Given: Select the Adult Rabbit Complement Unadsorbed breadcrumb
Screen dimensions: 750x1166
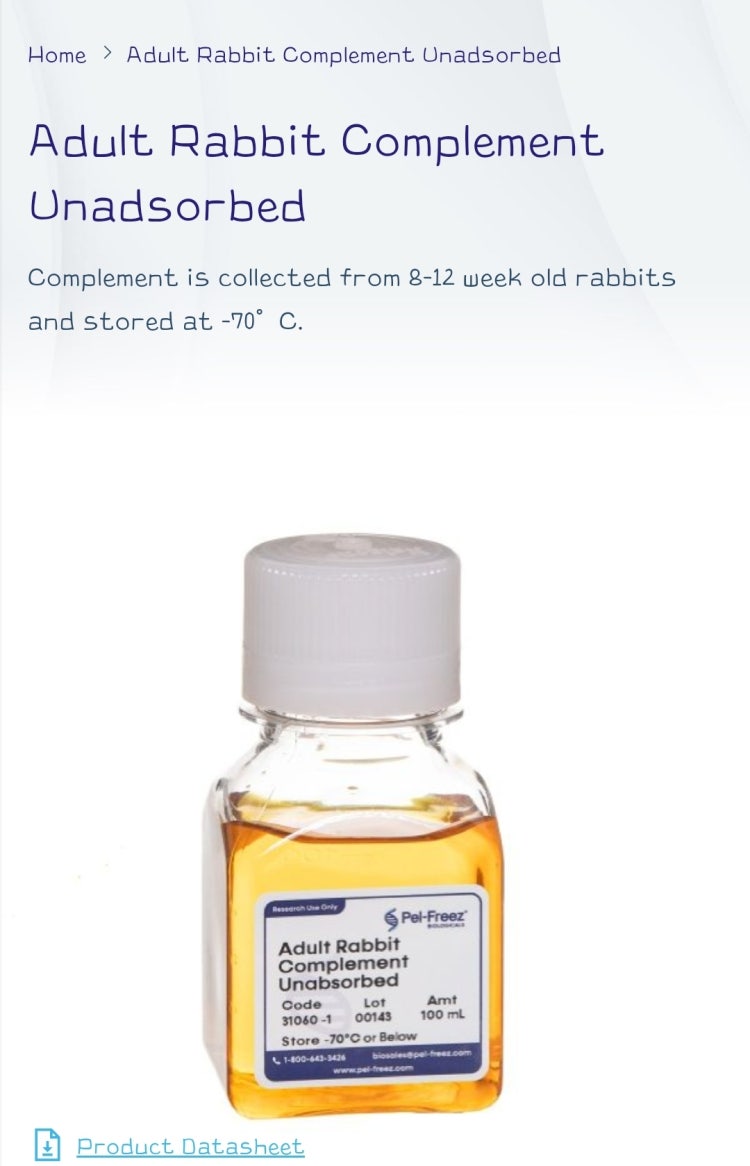Looking at the screenshot, I should coord(345,56).
